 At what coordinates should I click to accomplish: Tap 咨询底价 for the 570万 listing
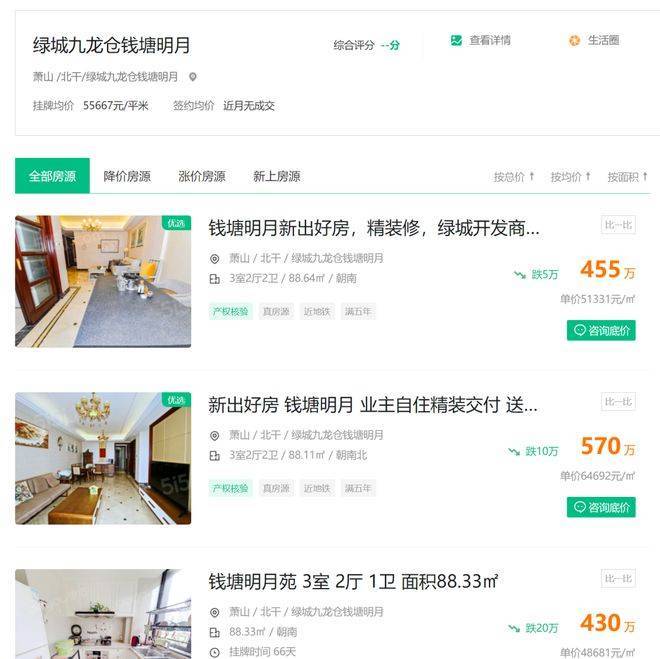(x=601, y=507)
